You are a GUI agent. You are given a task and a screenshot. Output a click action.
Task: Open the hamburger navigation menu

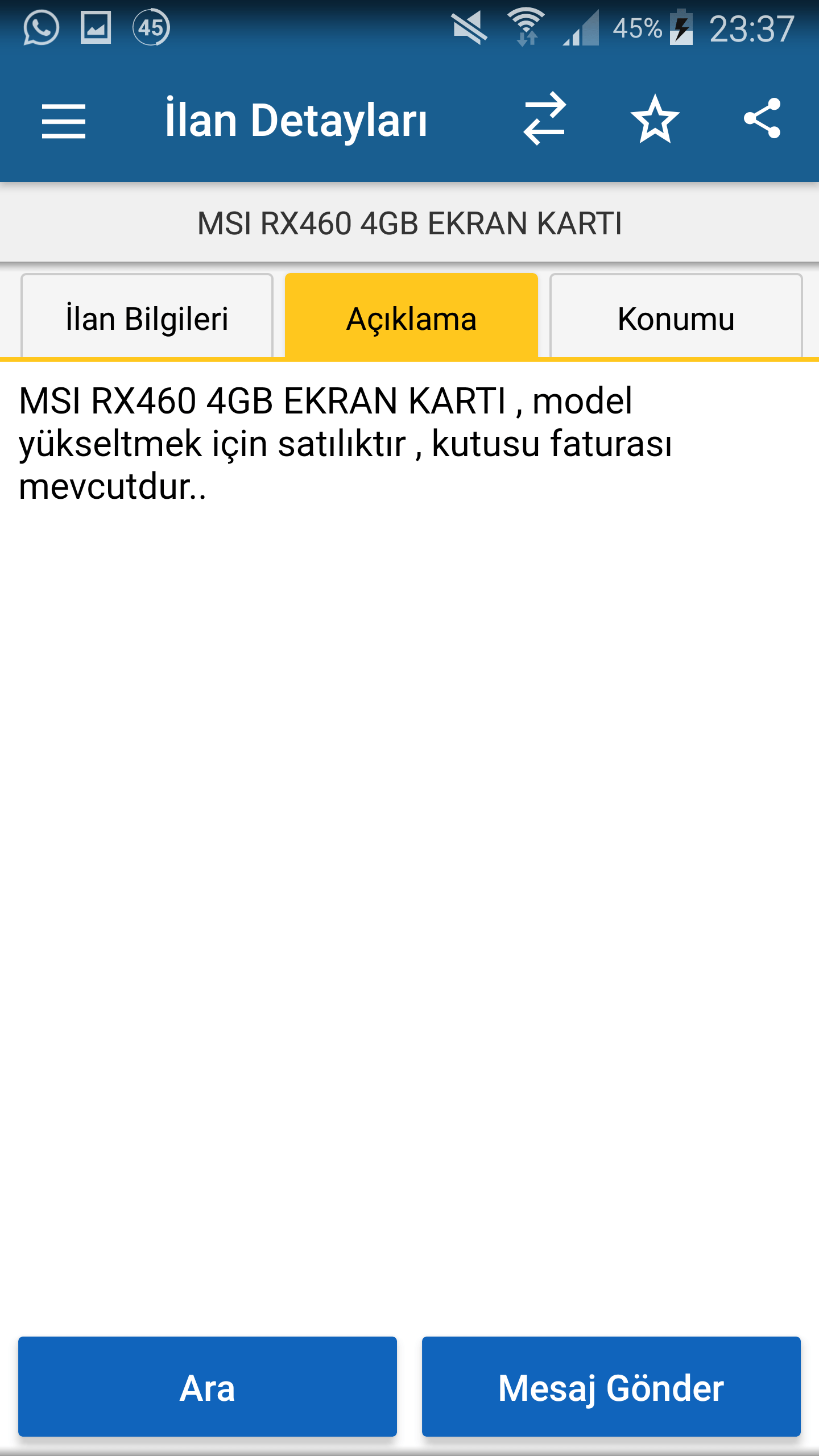tap(64, 121)
